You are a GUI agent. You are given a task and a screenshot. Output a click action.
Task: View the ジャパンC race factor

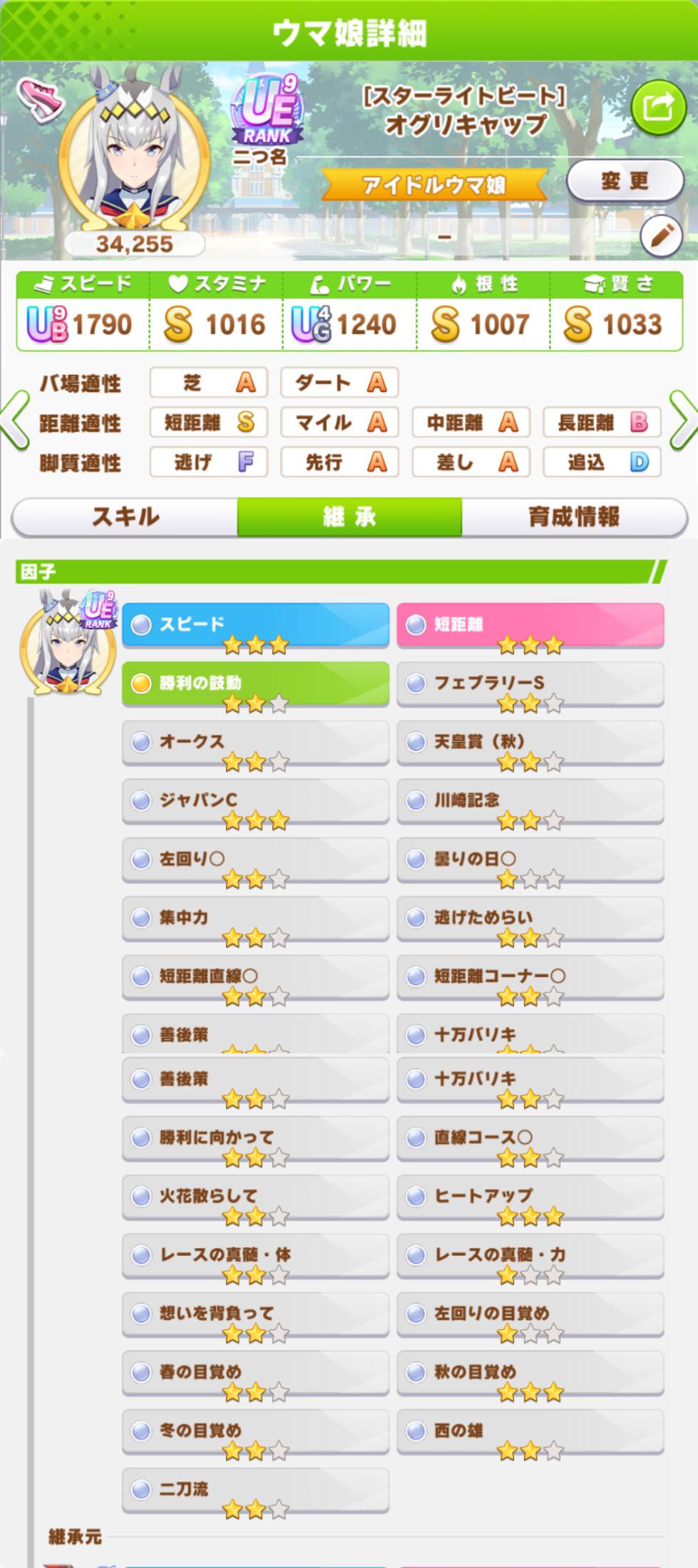point(255,800)
